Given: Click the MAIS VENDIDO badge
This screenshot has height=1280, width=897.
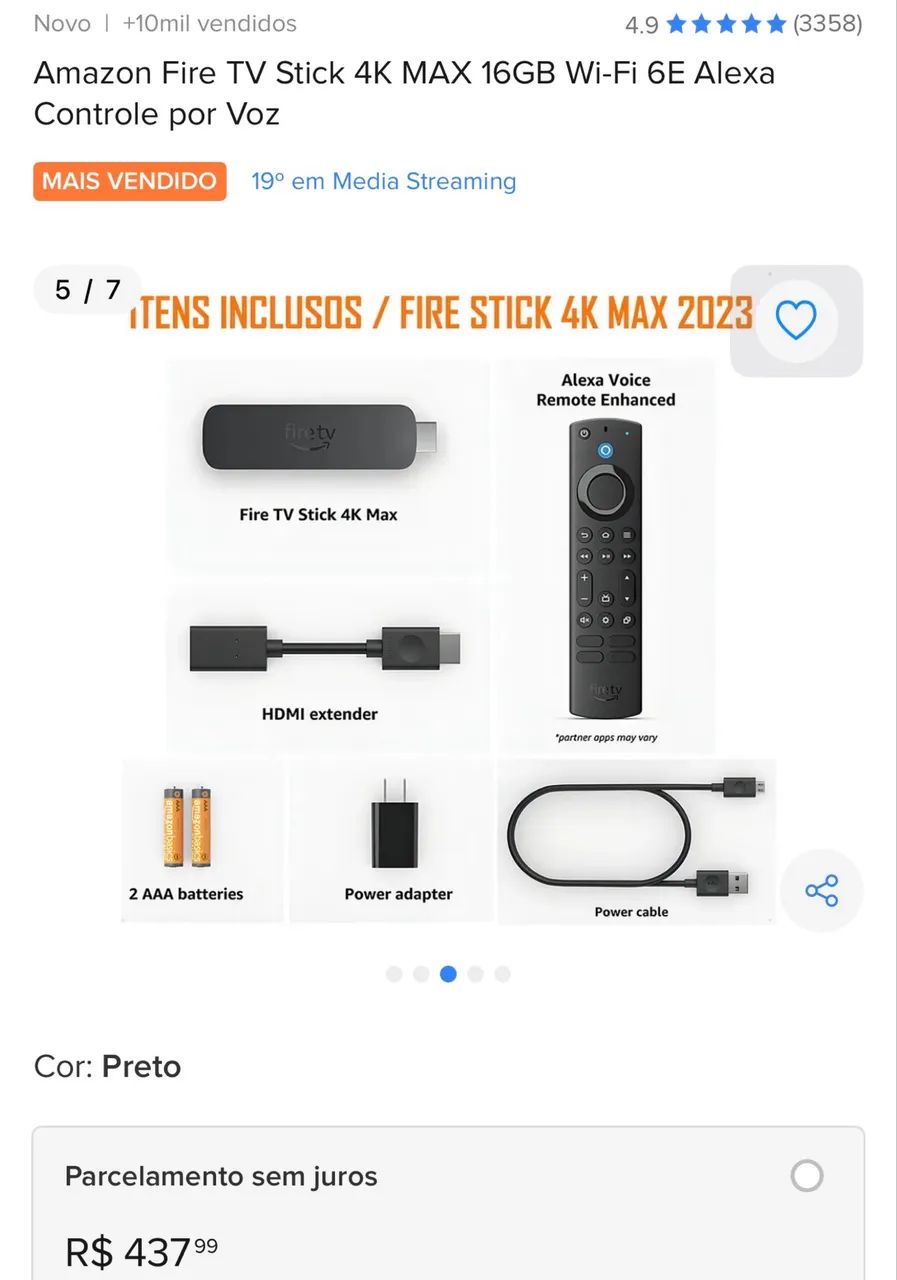Looking at the screenshot, I should point(129,181).
